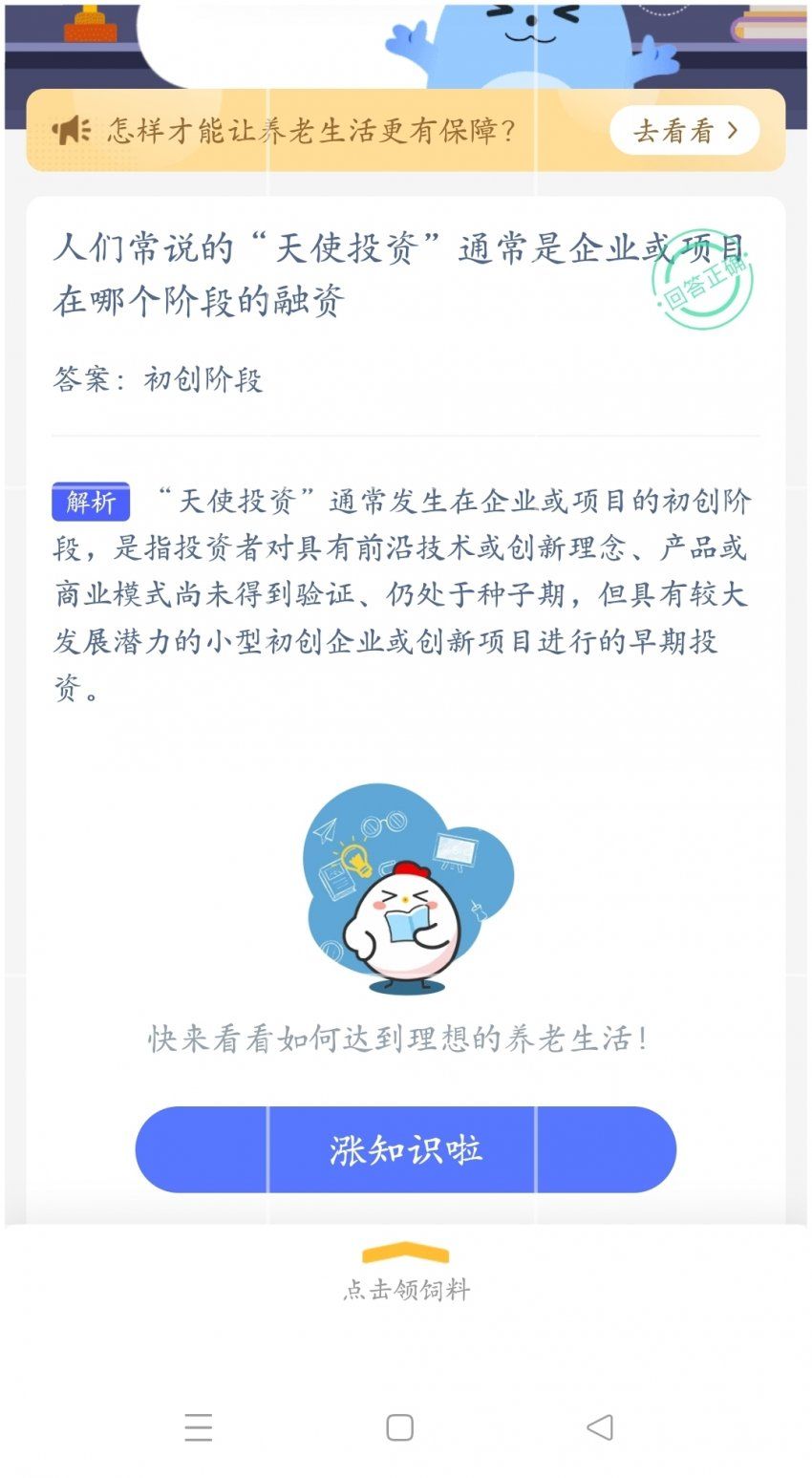812x1478 pixels.
Task: Tap the 去看看 button in the banner
Action: 684,131
